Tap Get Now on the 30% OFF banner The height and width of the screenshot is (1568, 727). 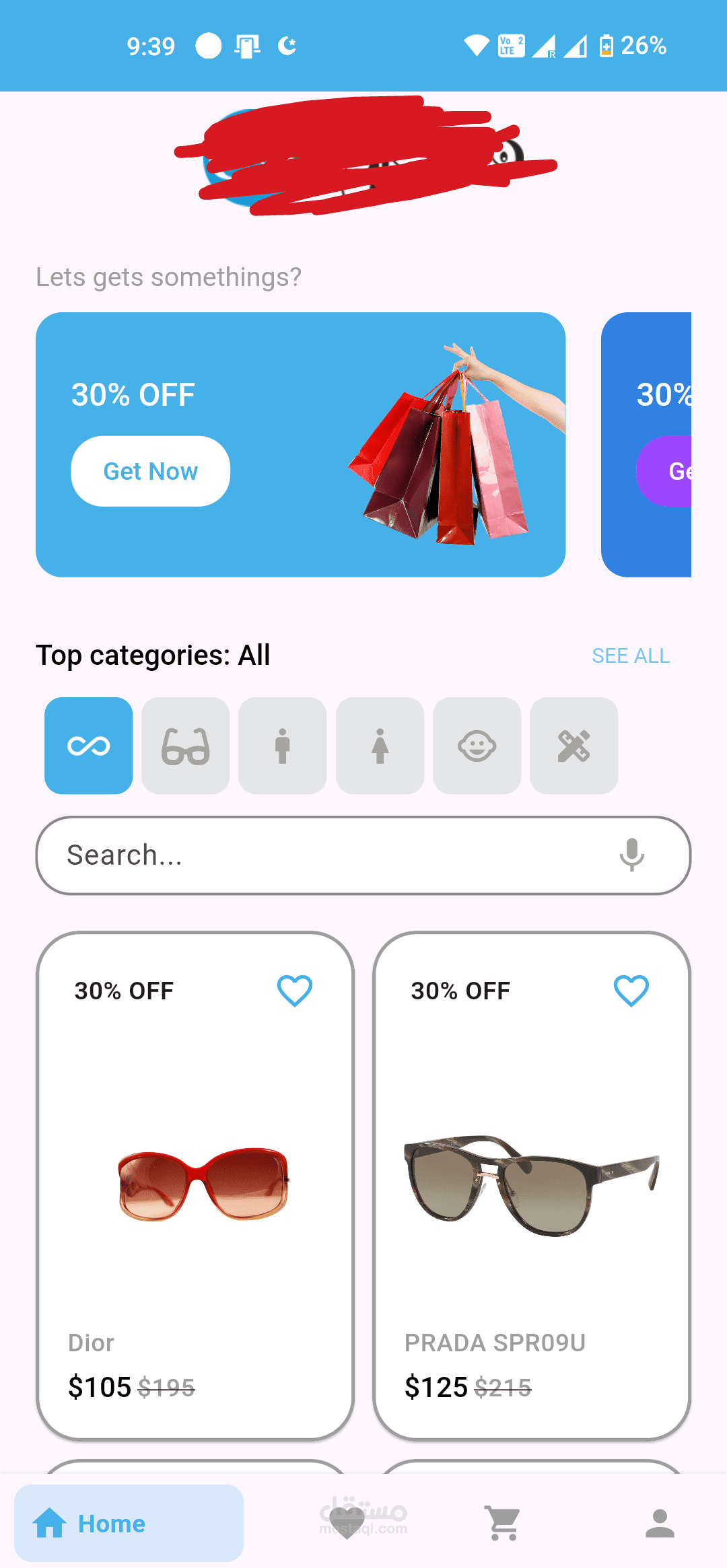click(150, 471)
